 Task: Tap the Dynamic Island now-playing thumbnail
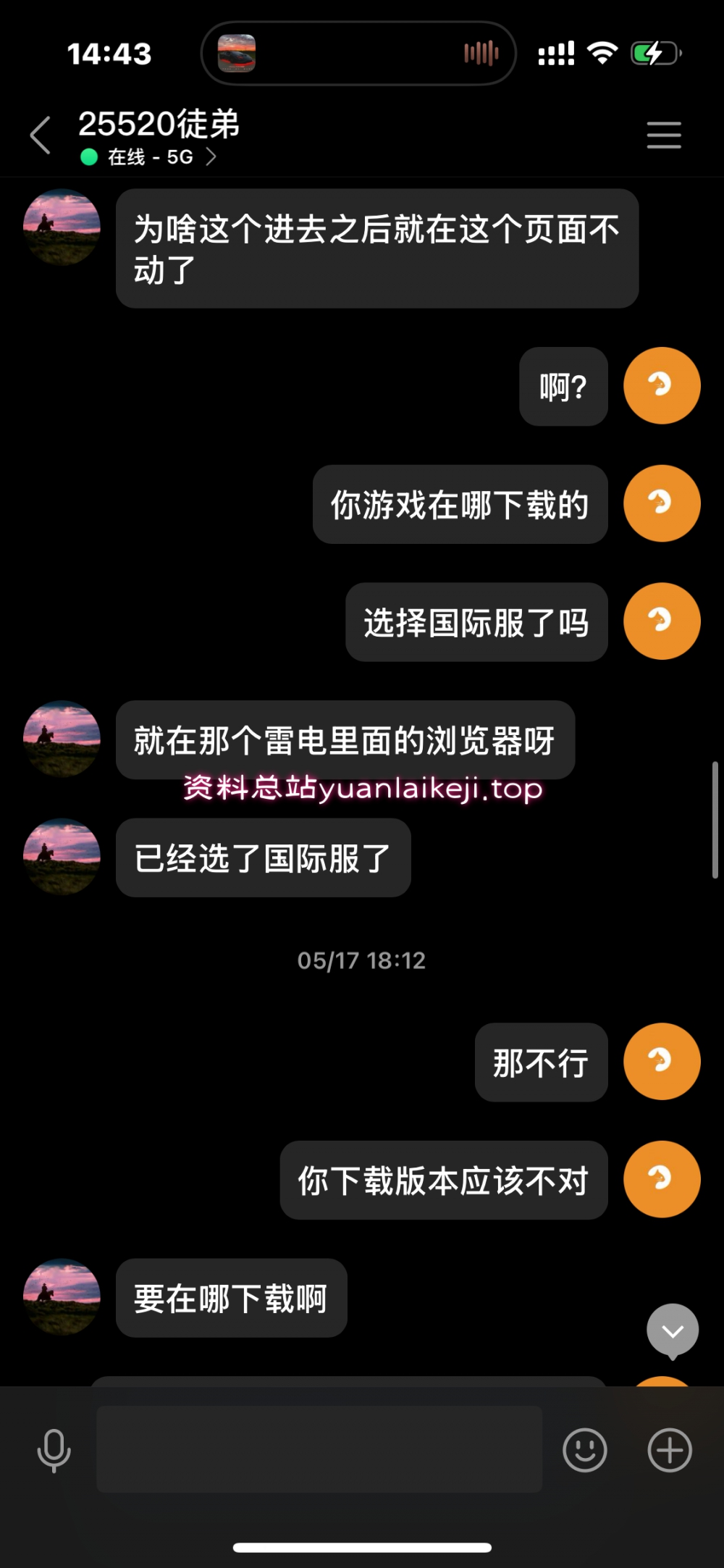(237, 54)
